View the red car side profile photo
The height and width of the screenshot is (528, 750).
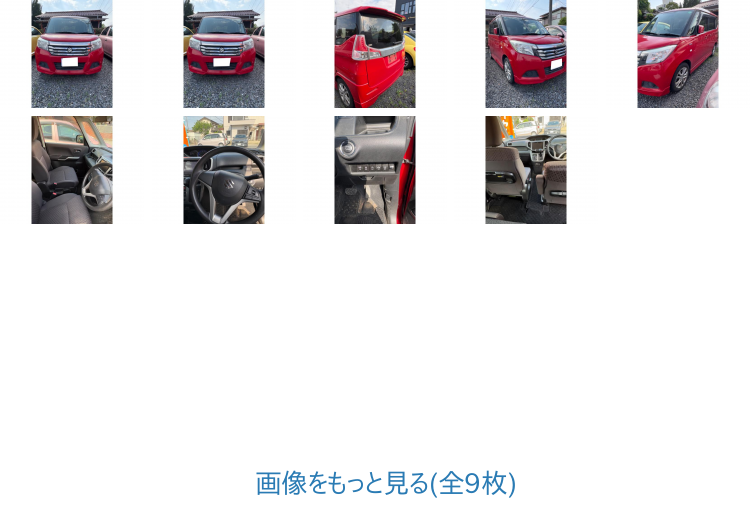[x=677, y=54]
